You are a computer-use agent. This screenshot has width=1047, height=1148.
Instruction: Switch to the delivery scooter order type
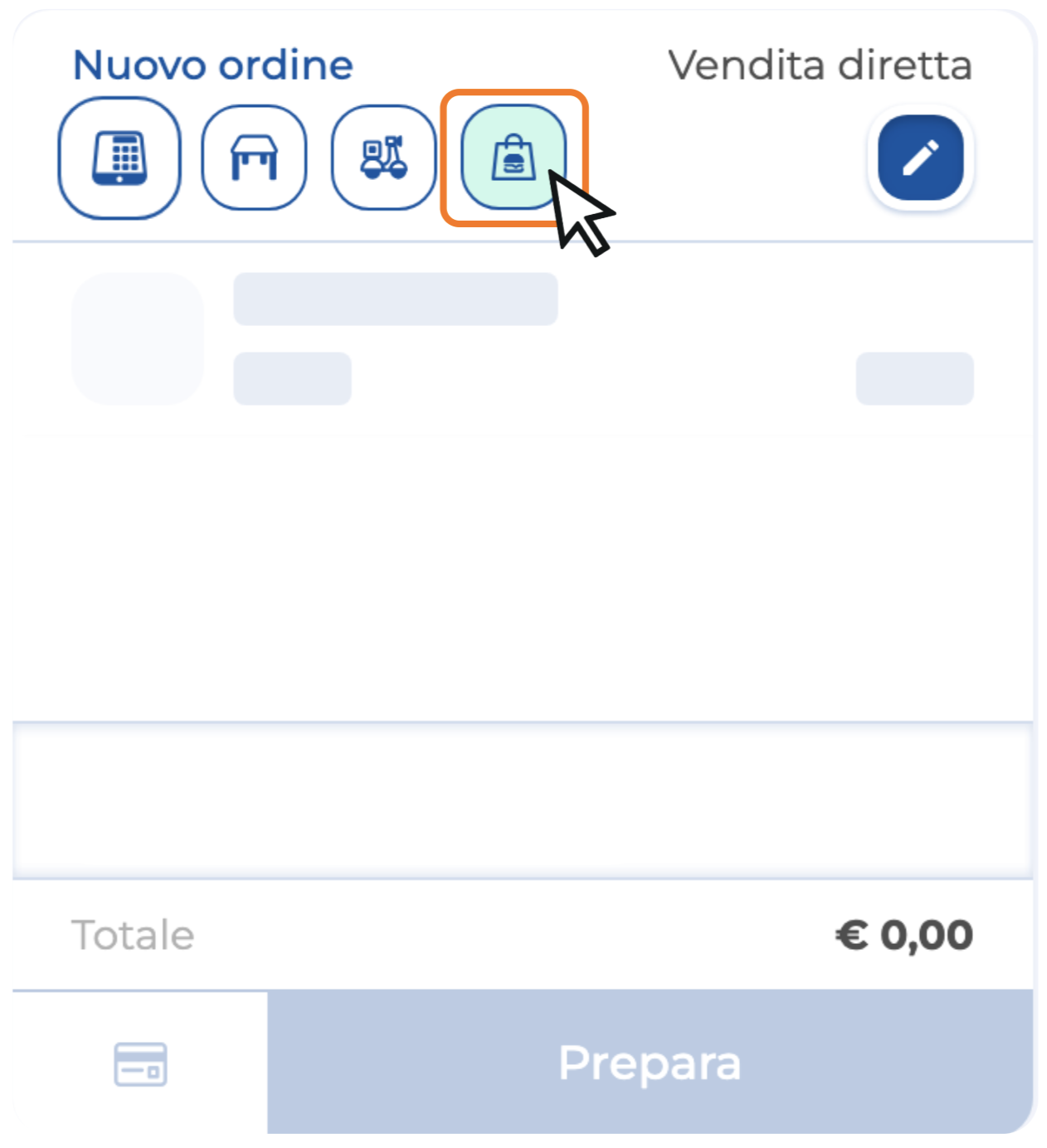click(x=383, y=158)
